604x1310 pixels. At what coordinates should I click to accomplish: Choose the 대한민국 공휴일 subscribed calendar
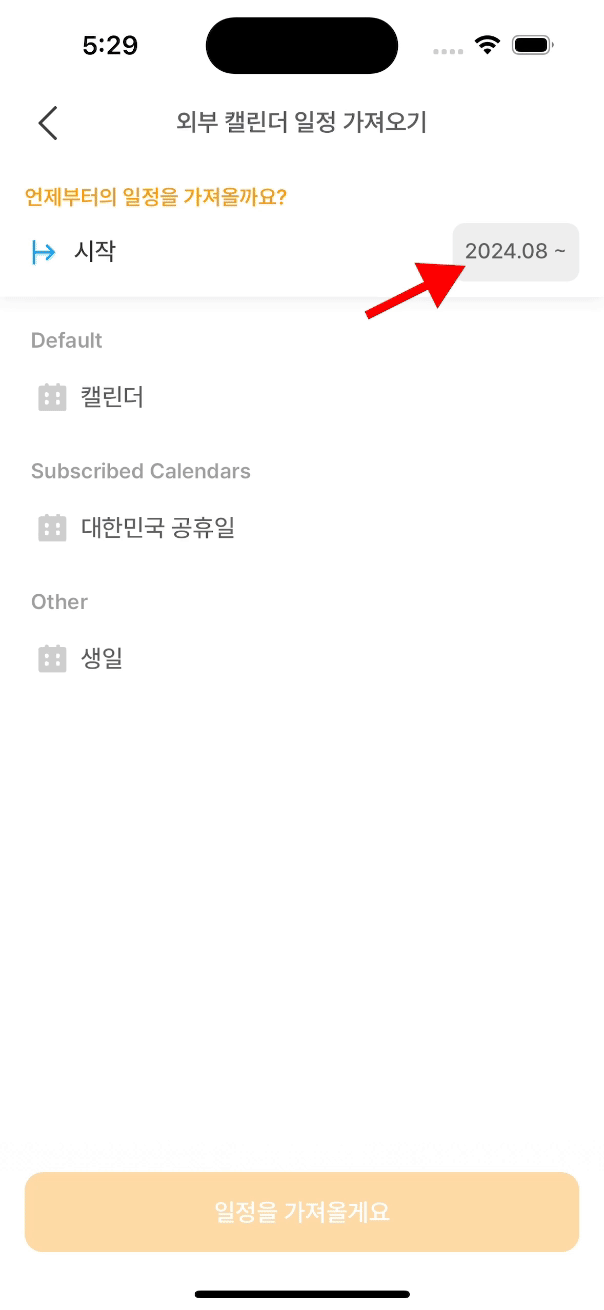(x=157, y=528)
